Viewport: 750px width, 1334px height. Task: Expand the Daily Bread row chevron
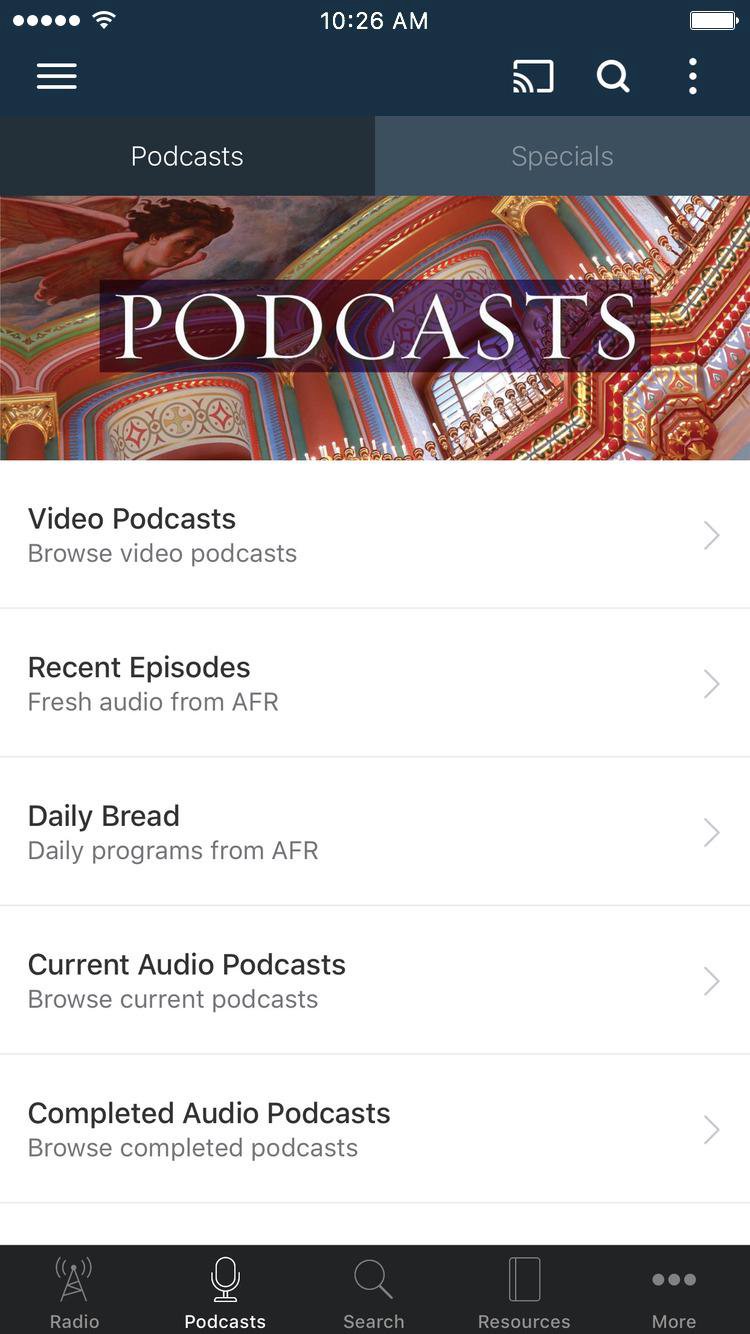click(x=710, y=832)
